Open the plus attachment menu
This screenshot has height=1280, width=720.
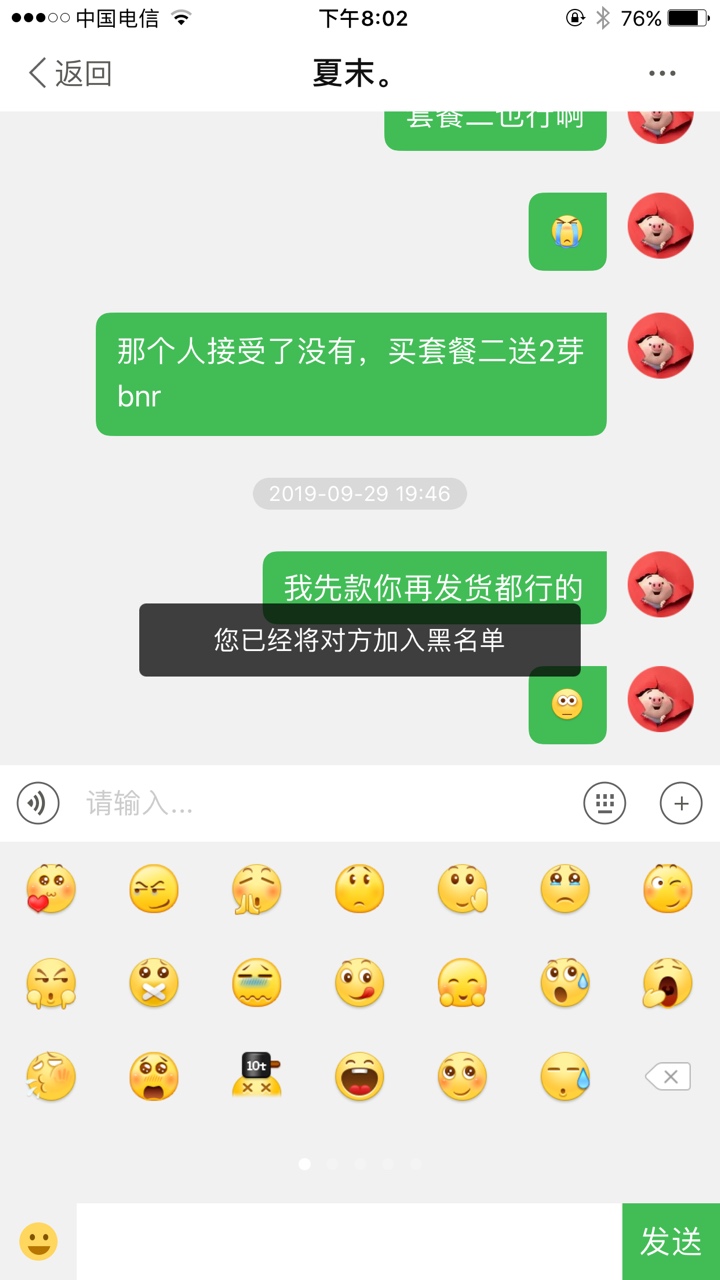(x=681, y=803)
